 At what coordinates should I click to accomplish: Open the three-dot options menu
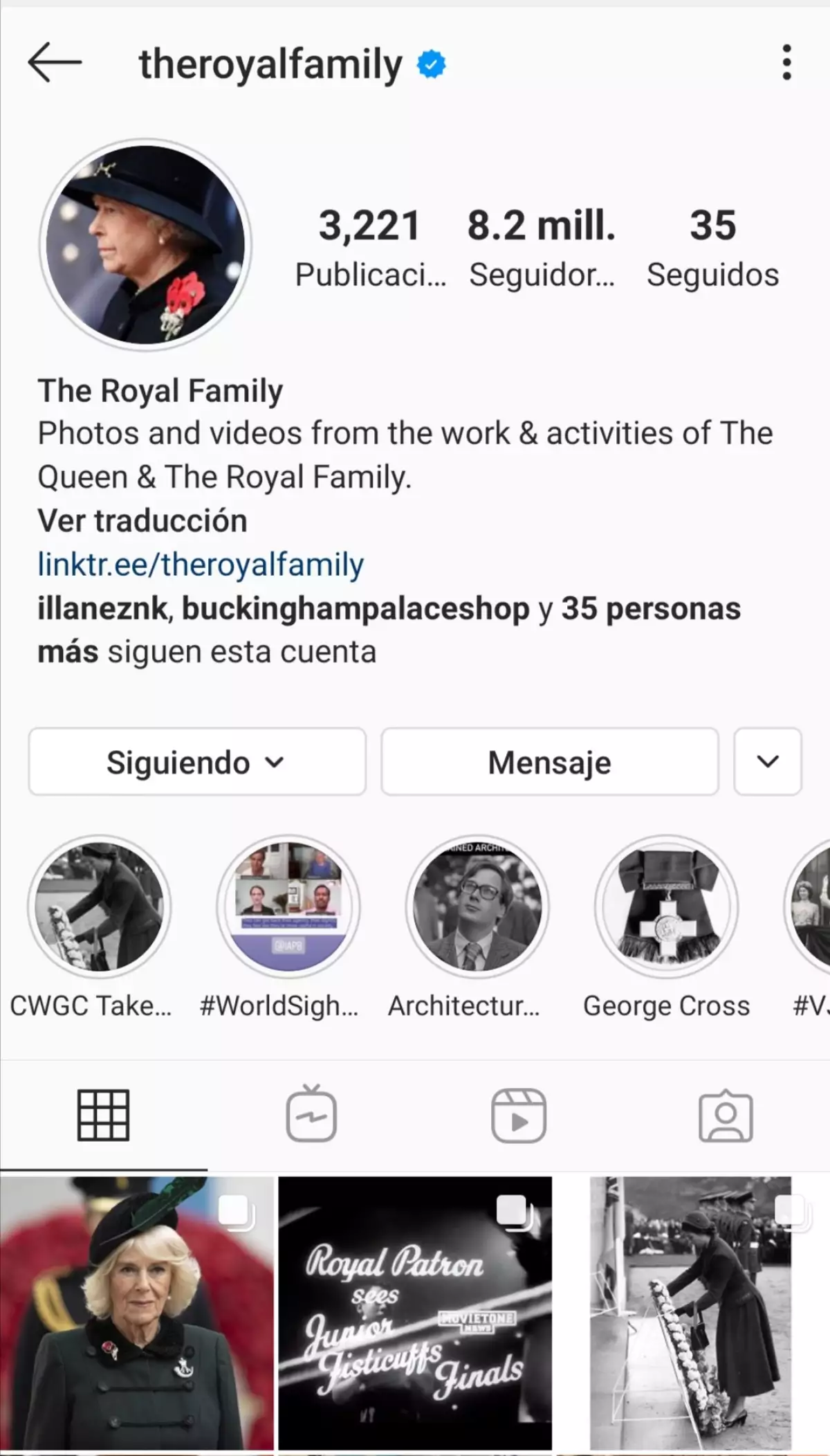(x=786, y=62)
